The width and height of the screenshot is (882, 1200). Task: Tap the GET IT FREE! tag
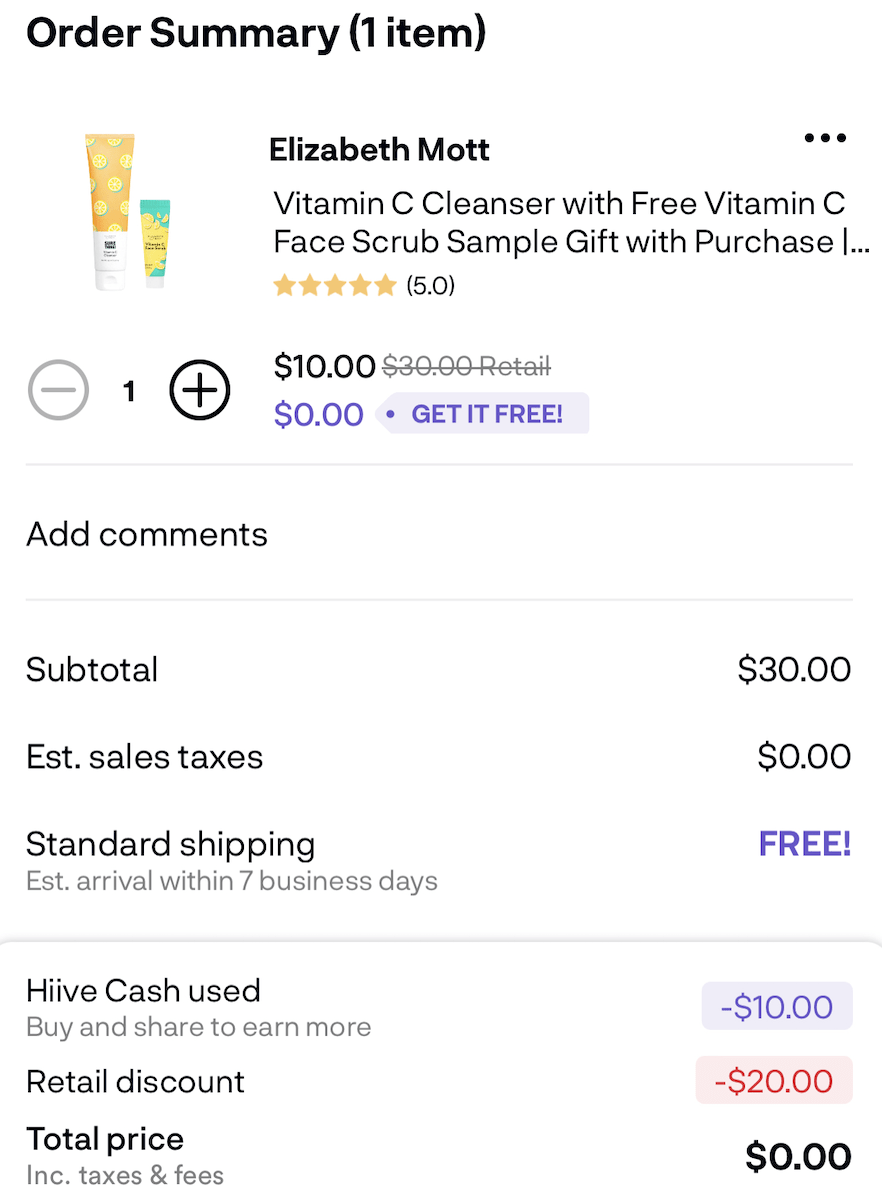coord(483,414)
